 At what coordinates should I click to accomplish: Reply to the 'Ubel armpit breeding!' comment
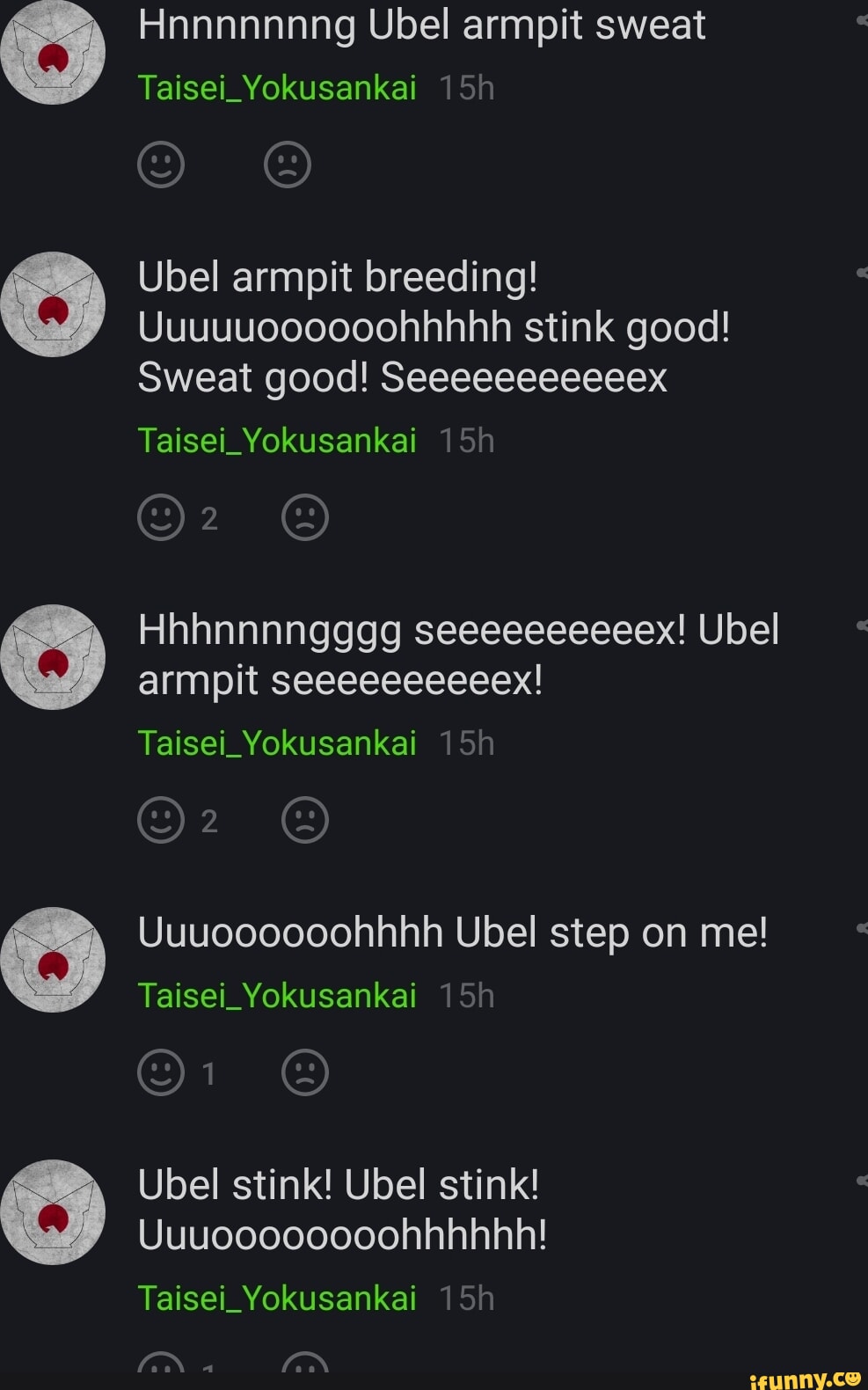(862, 274)
